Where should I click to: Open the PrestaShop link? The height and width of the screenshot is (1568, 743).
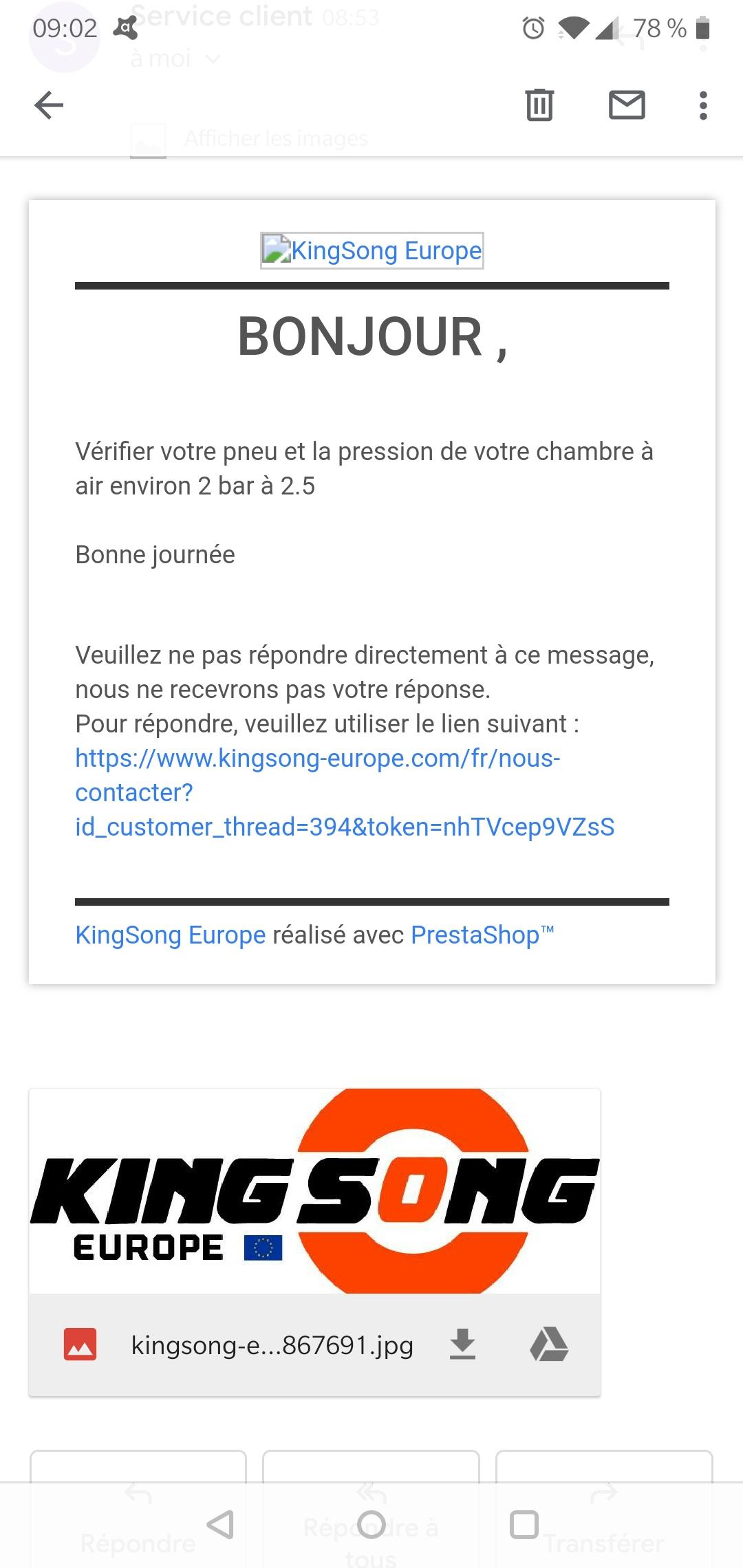point(482,935)
